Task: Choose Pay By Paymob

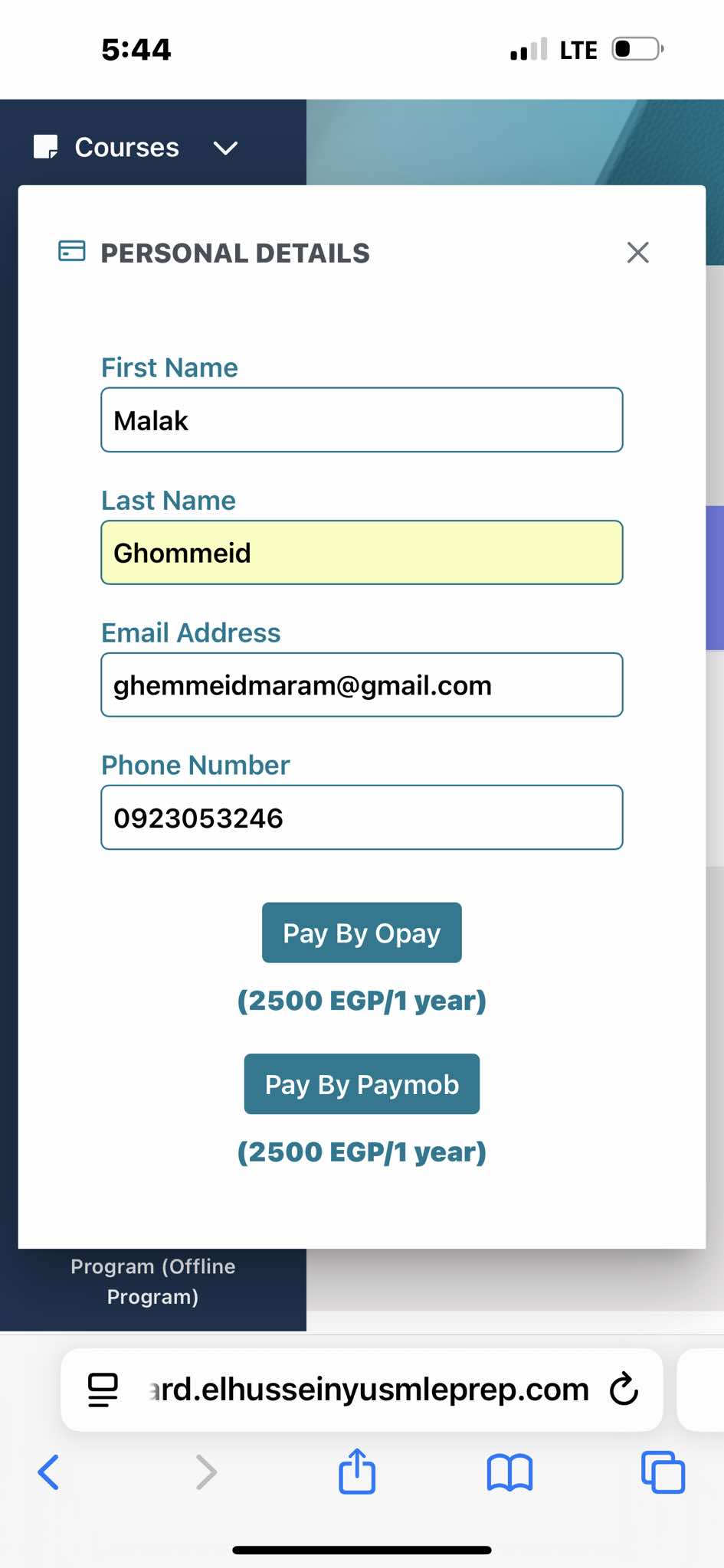Action: coord(362,1084)
